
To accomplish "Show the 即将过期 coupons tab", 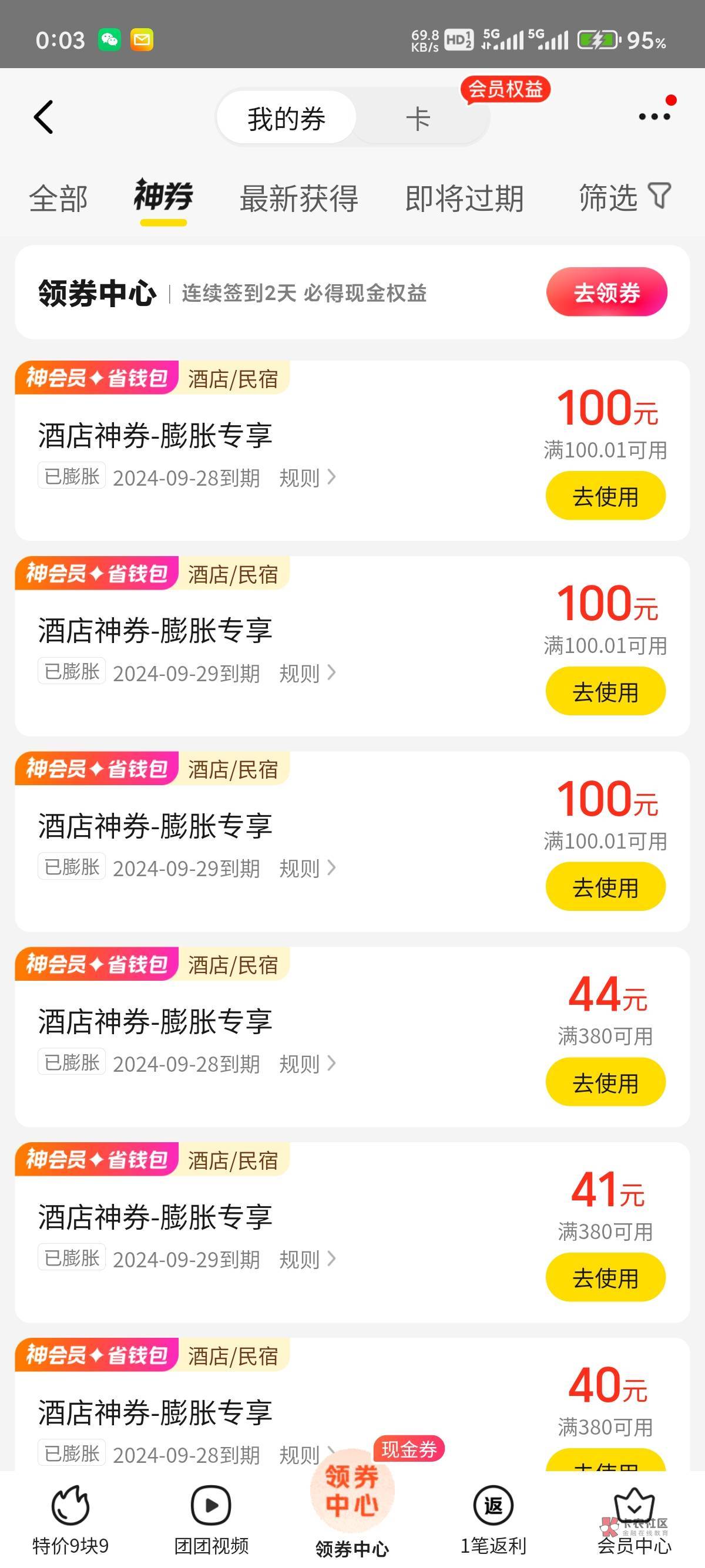I will pyautogui.click(x=465, y=198).
